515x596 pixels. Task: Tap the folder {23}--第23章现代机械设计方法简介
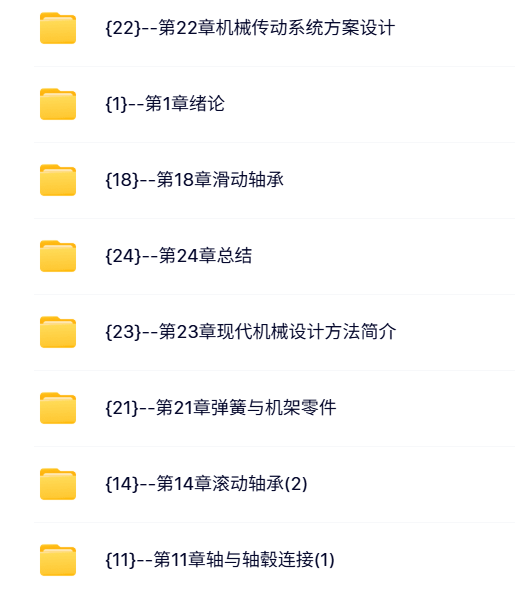click(274, 332)
